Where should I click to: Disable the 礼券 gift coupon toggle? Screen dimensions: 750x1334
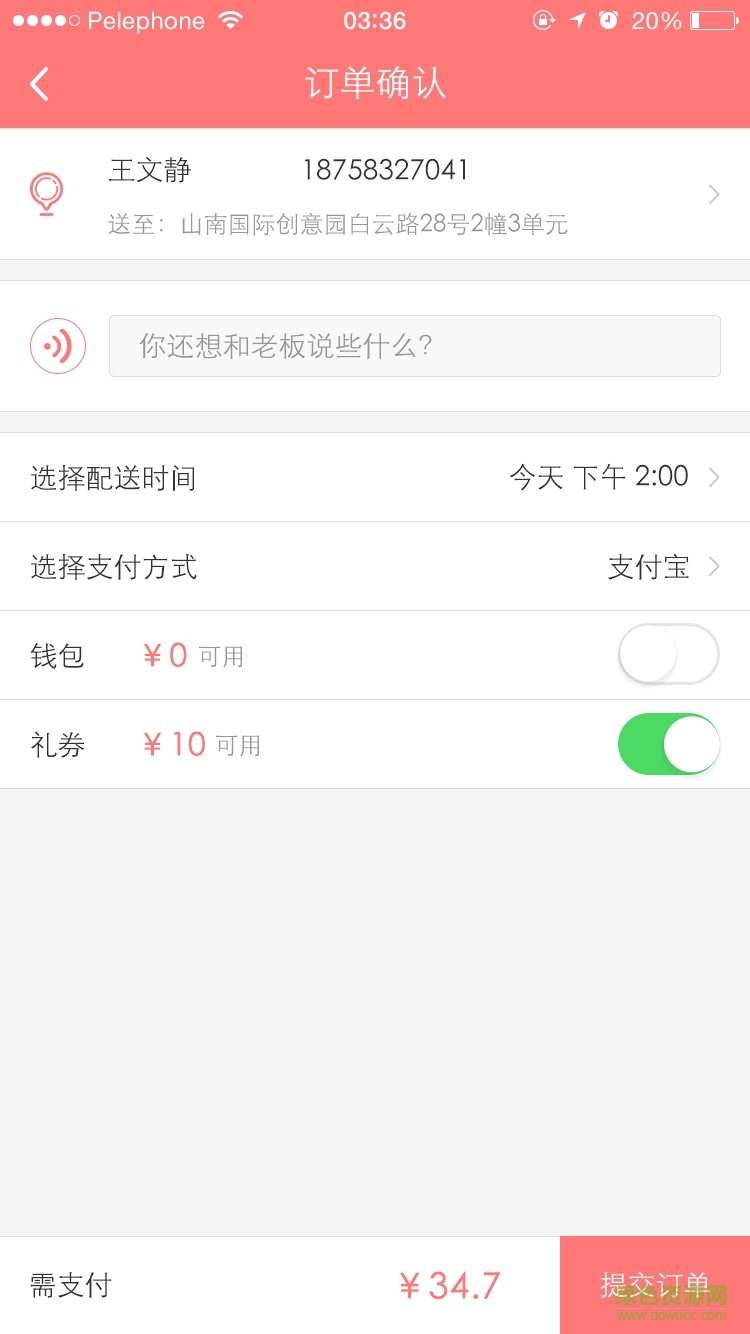pos(668,744)
